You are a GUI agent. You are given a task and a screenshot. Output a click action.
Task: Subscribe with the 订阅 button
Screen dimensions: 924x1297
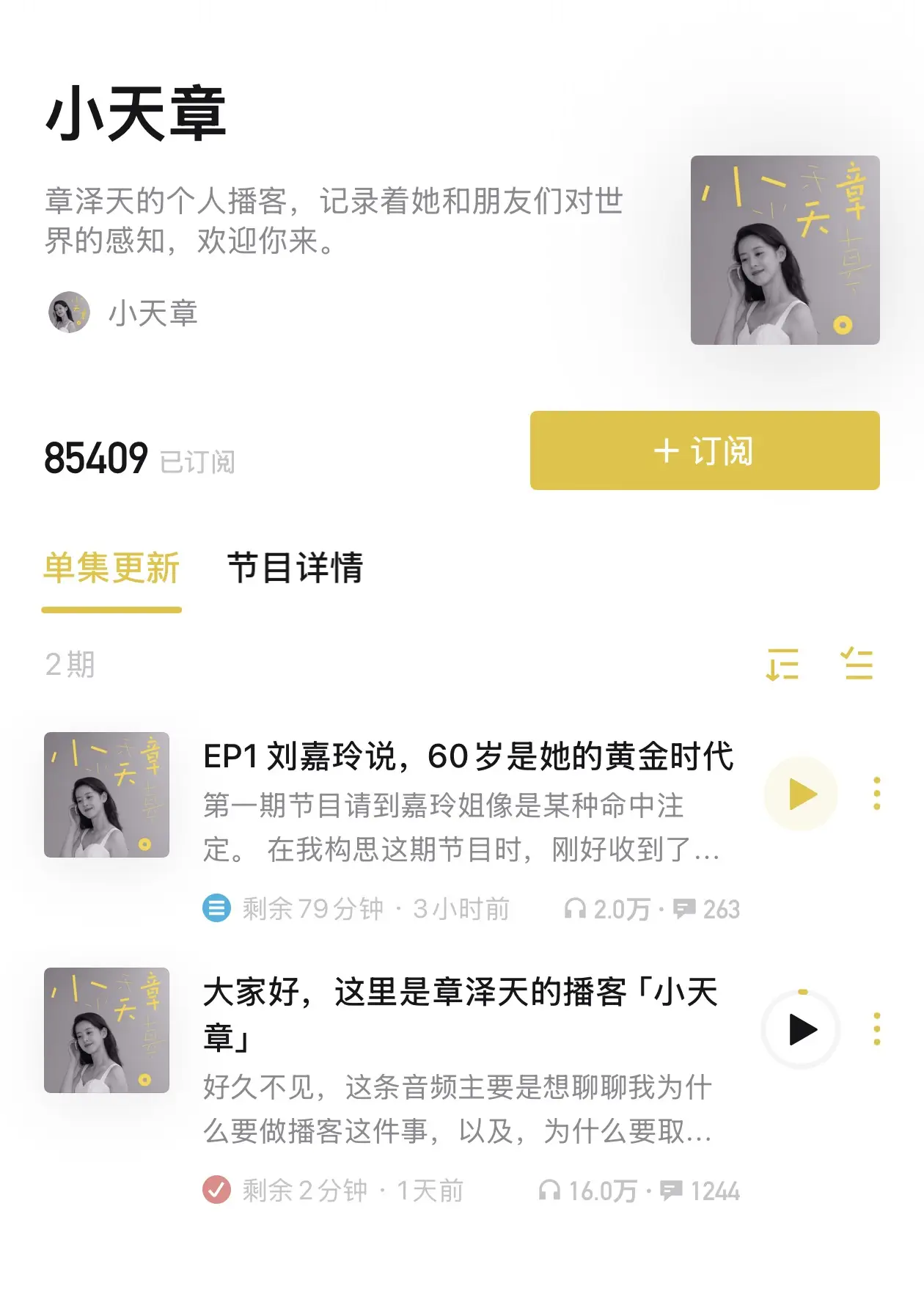click(x=704, y=450)
